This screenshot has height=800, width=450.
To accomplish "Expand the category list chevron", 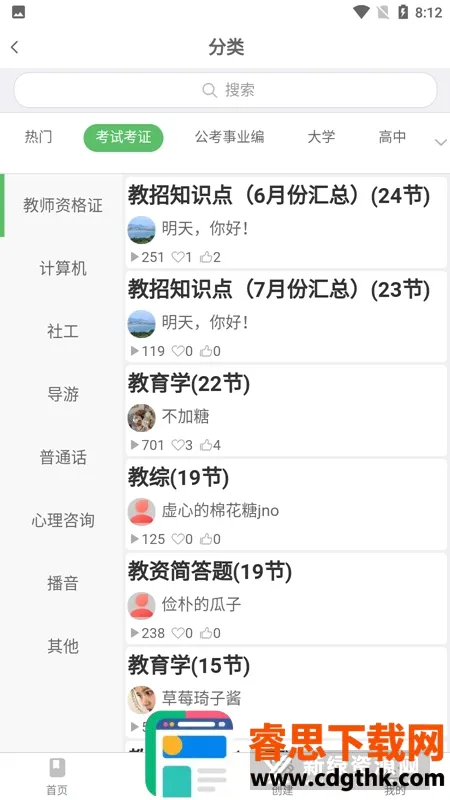I will coord(440,142).
